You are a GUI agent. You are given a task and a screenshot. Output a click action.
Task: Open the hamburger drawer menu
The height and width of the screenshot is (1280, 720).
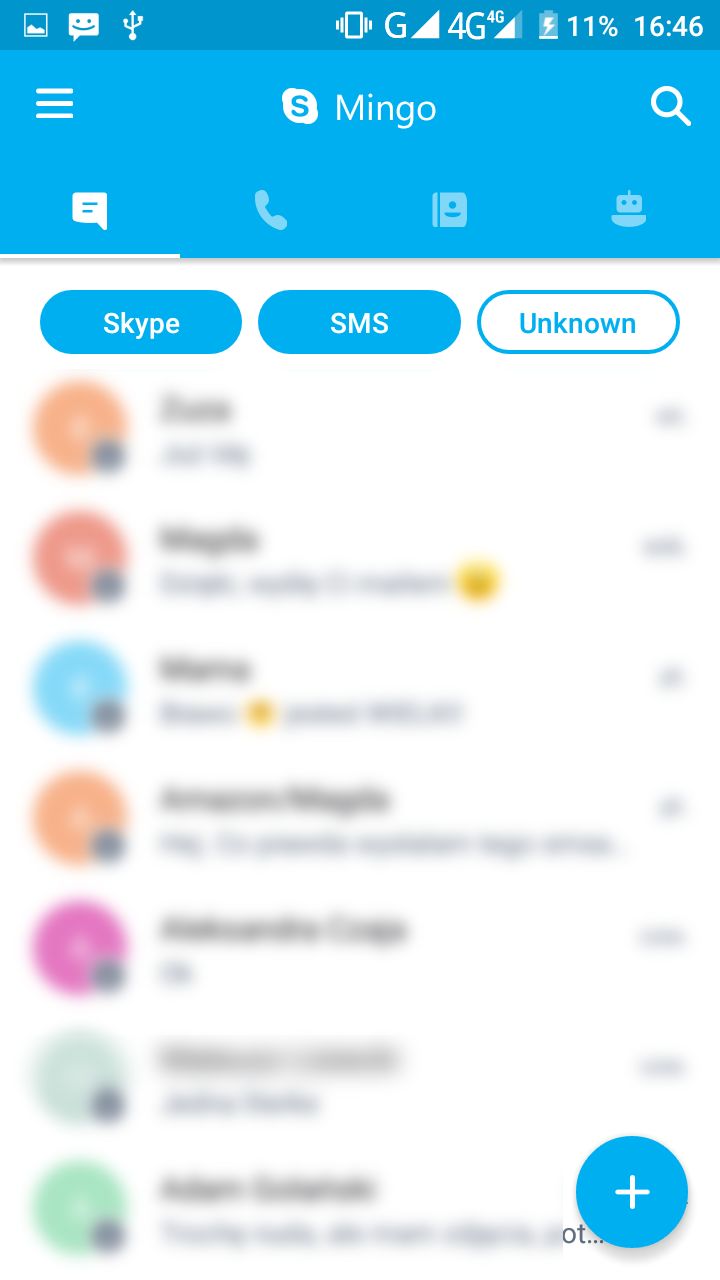click(55, 105)
